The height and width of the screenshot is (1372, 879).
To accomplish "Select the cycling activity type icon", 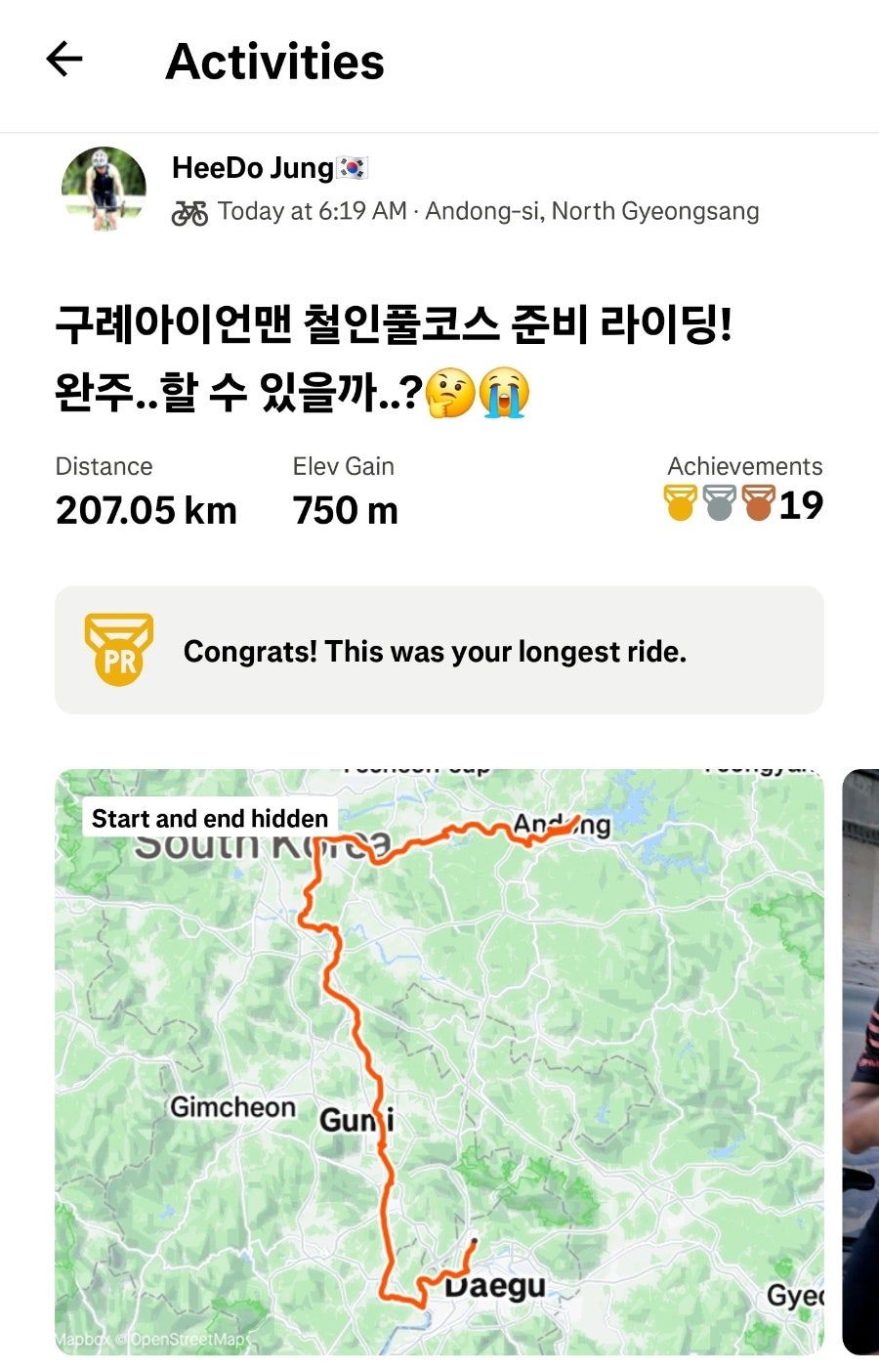I will coord(190,210).
